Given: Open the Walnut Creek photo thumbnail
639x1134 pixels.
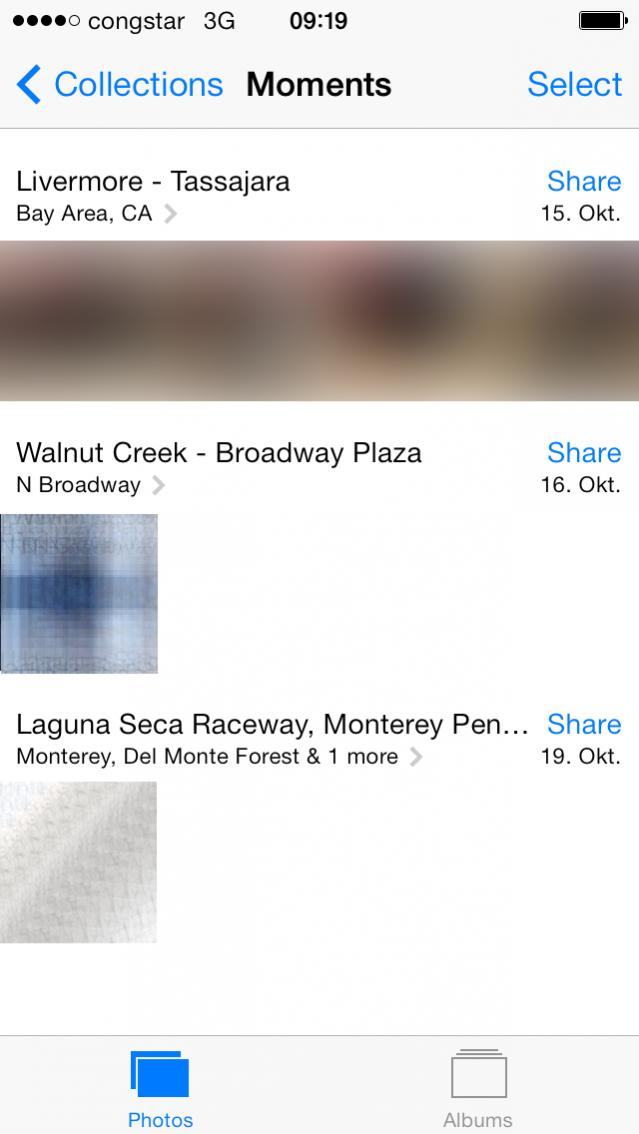Looking at the screenshot, I should [x=79, y=594].
